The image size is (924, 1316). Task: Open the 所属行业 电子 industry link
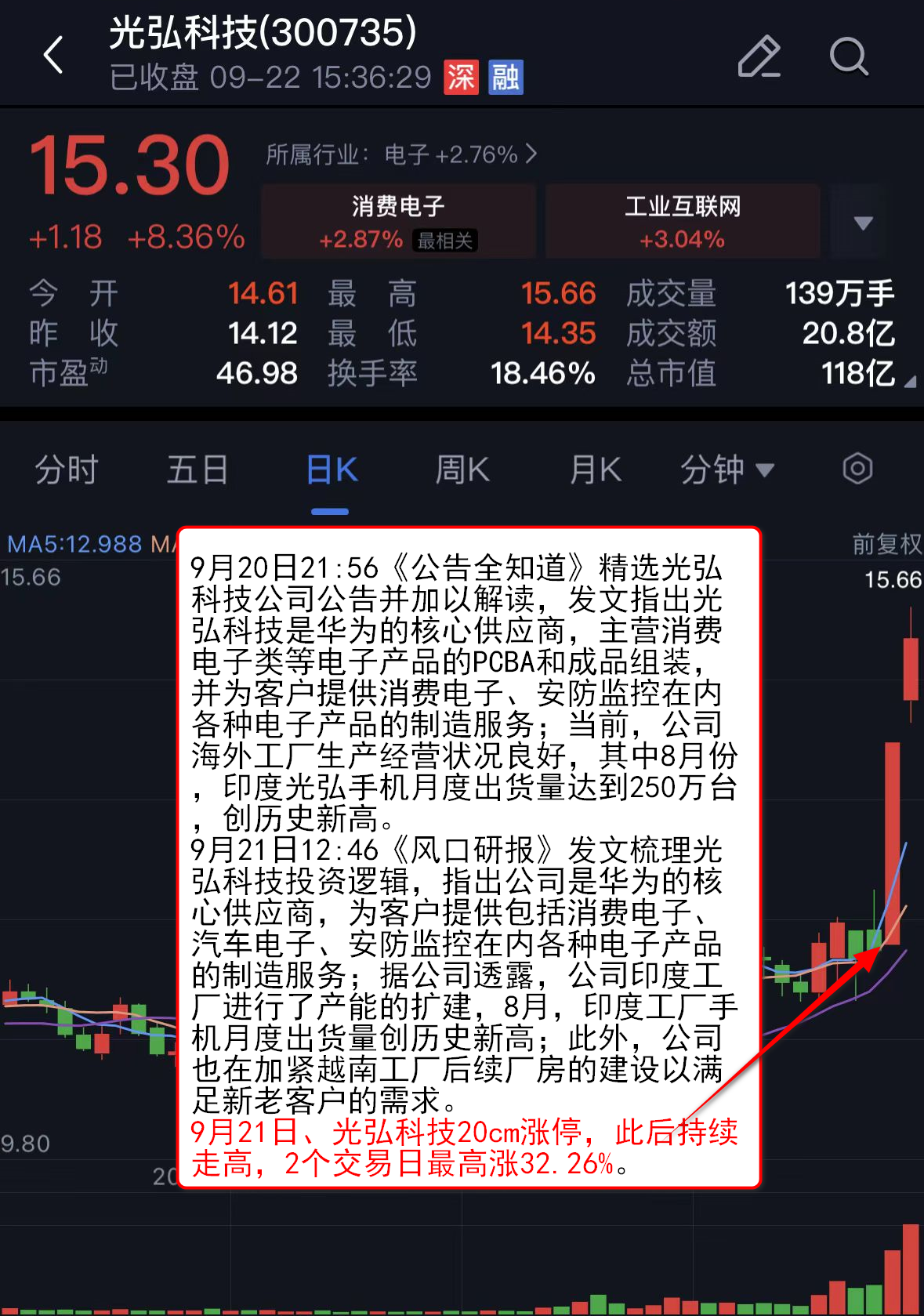tap(401, 154)
